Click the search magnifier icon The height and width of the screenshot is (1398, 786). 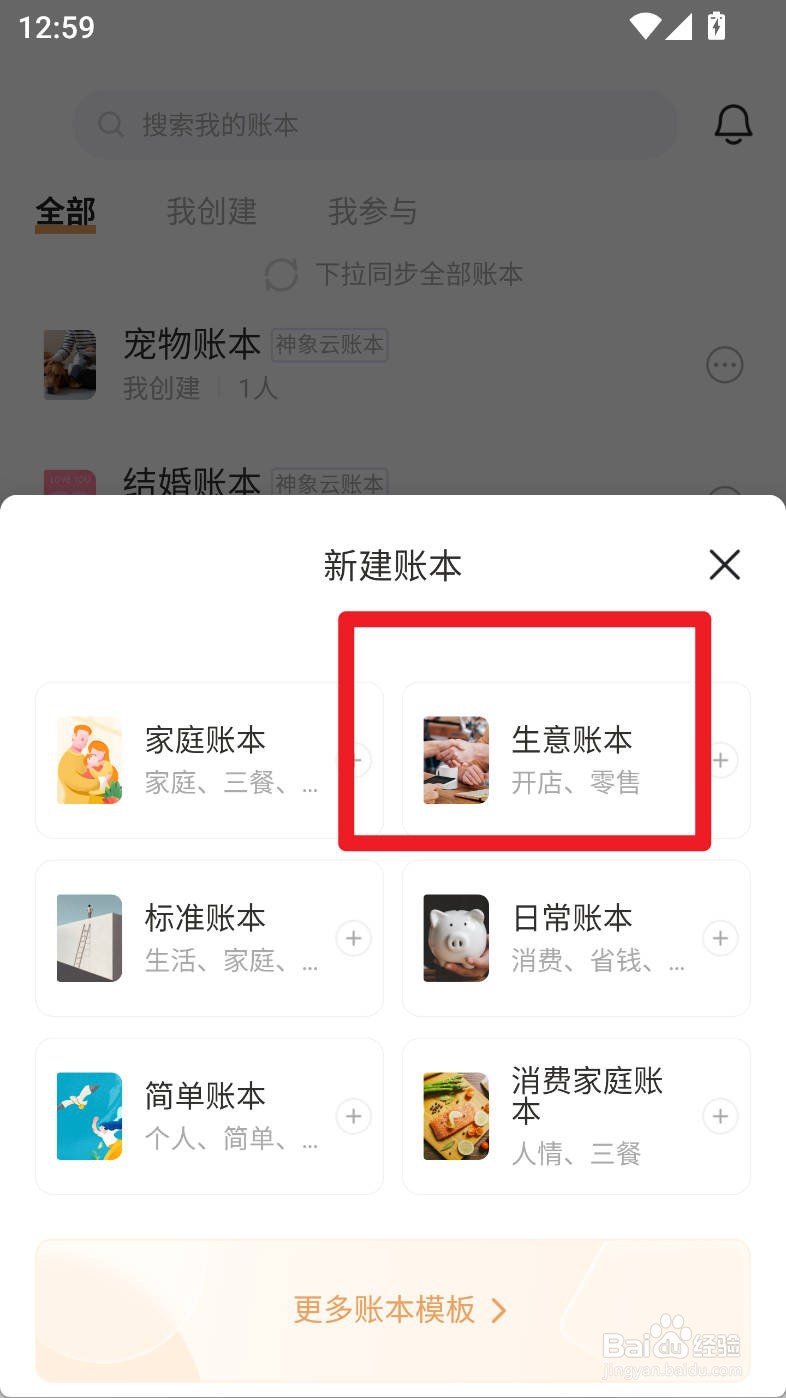coord(110,125)
